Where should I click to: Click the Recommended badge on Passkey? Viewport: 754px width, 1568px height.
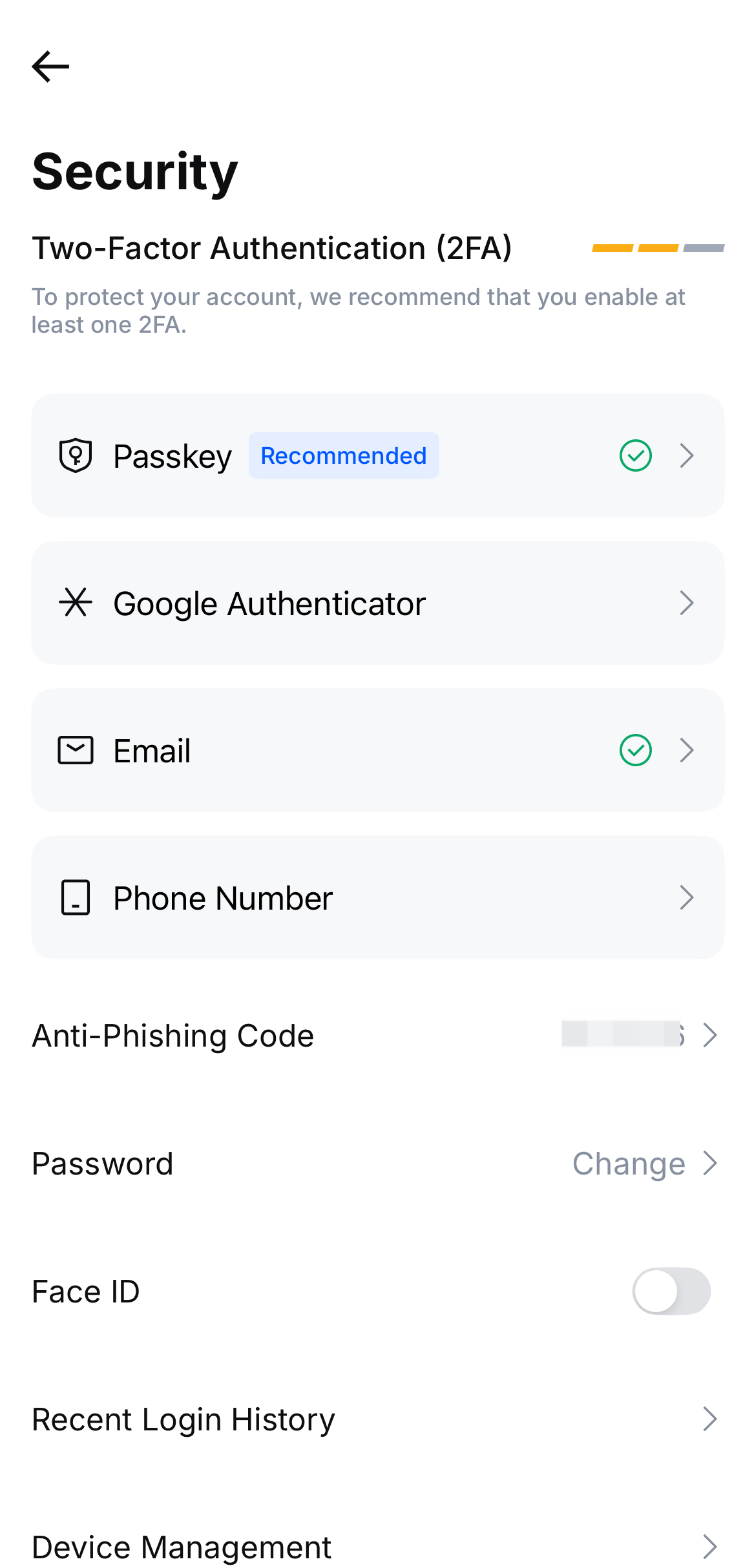[344, 455]
